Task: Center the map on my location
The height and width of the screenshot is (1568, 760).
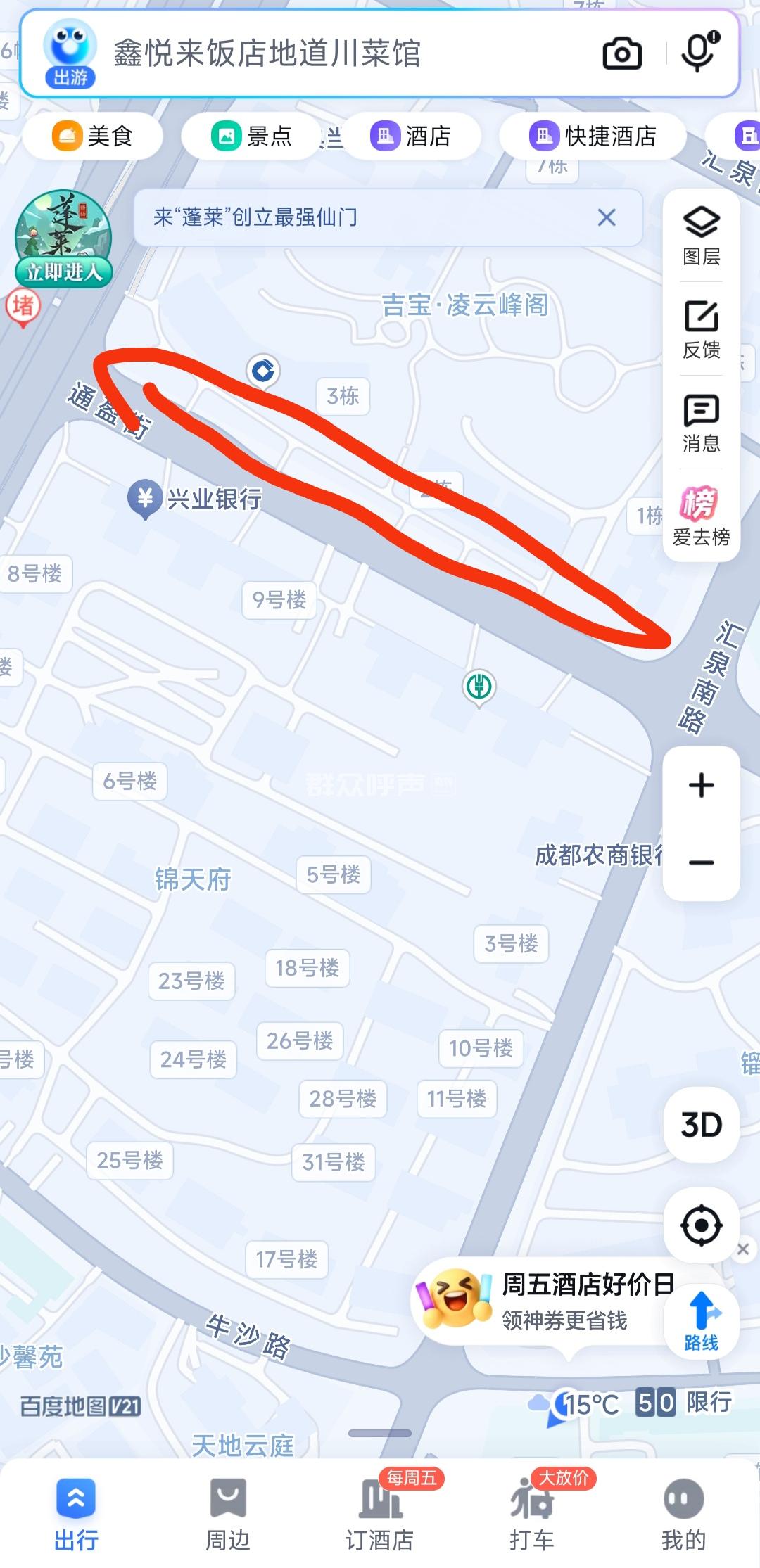Action: coord(702,1225)
